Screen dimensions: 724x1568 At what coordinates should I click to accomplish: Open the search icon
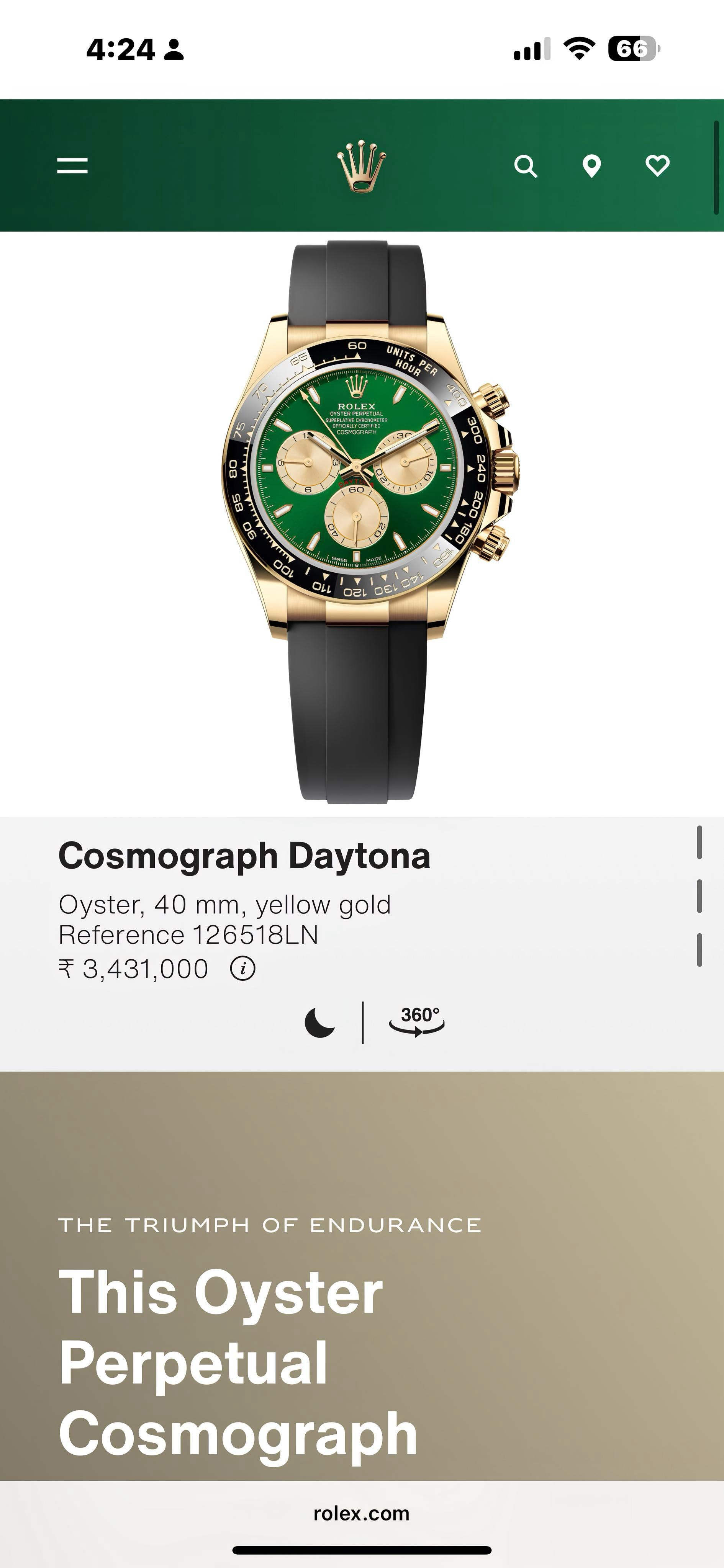(526, 165)
